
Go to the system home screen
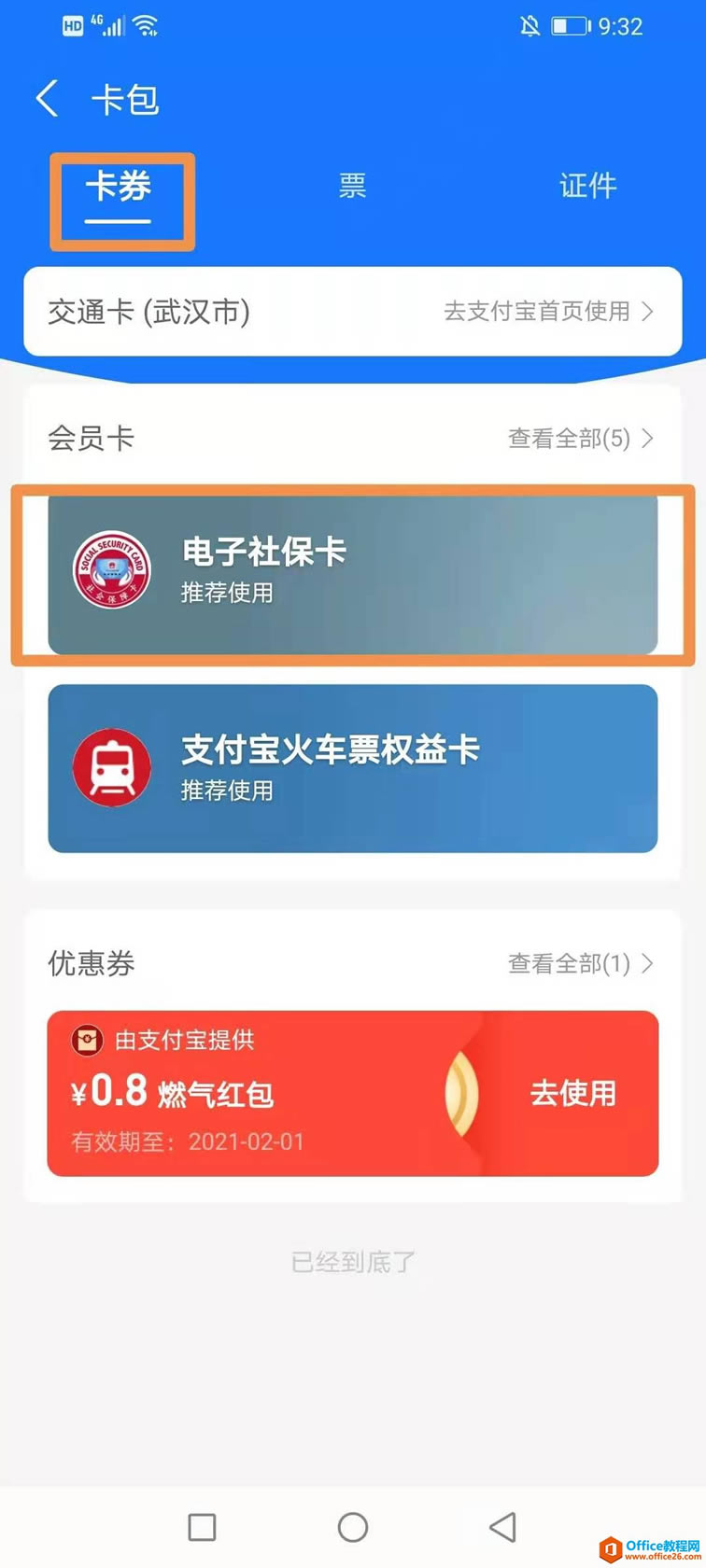(352, 1527)
